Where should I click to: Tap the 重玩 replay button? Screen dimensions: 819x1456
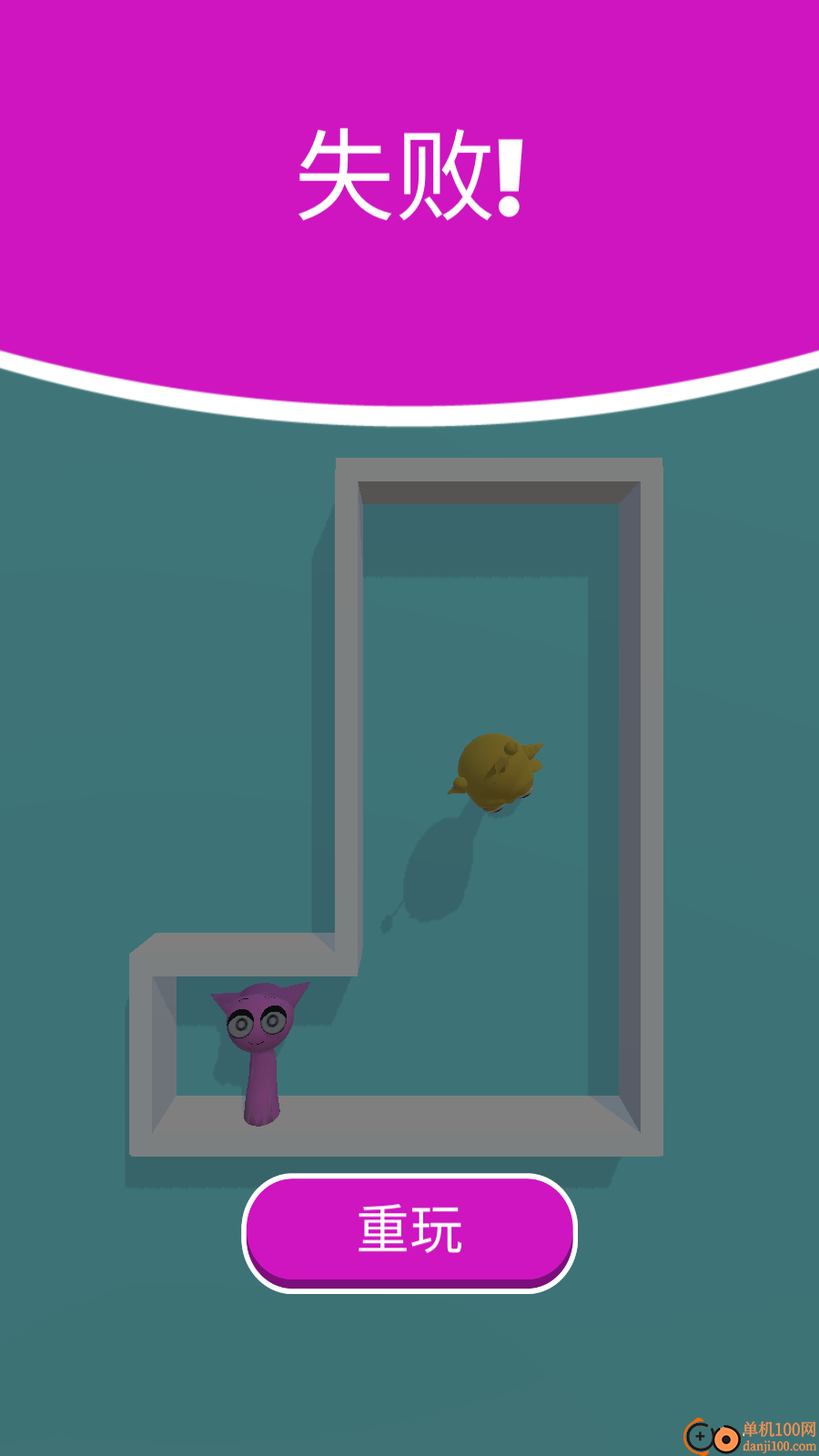tap(409, 1231)
